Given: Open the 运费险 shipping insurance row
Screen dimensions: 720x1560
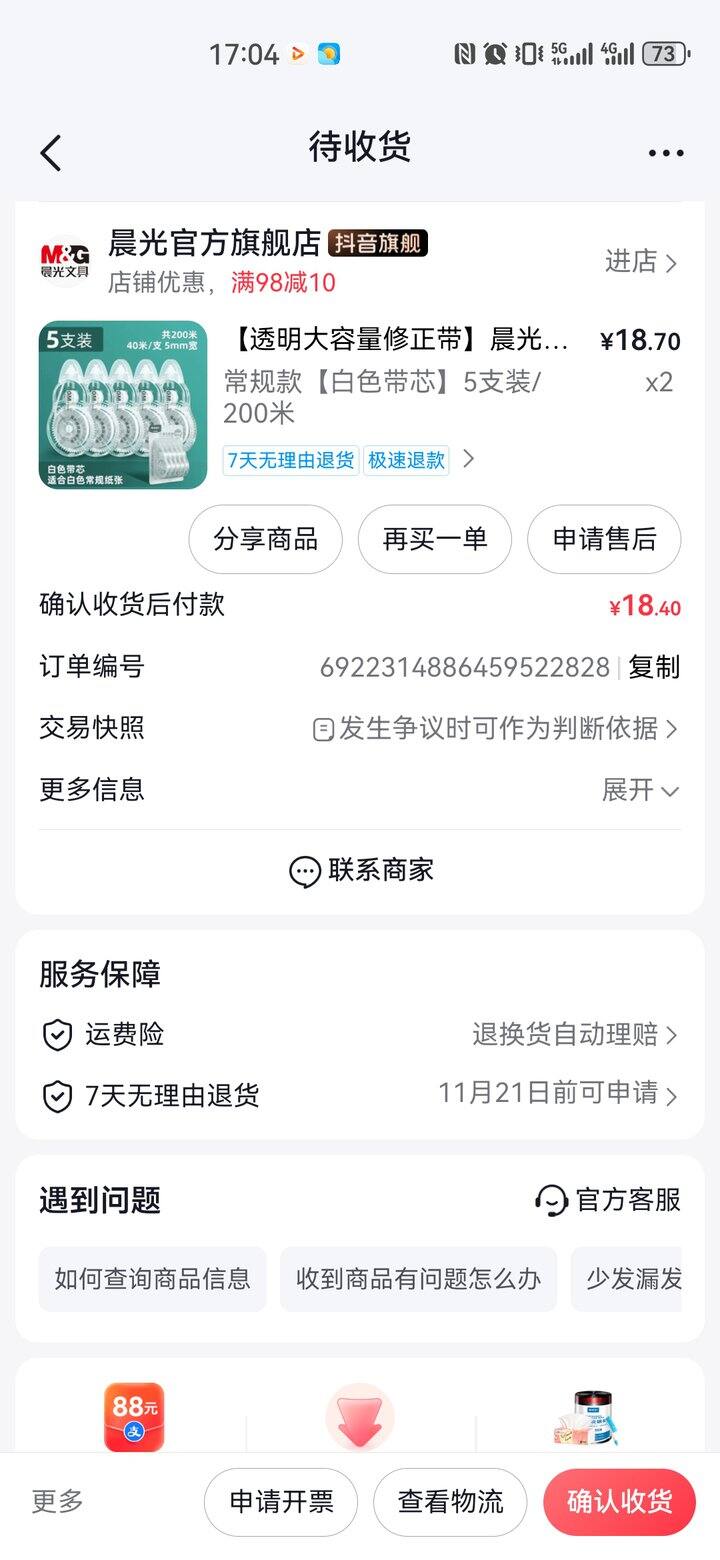Looking at the screenshot, I should (360, 1035).
